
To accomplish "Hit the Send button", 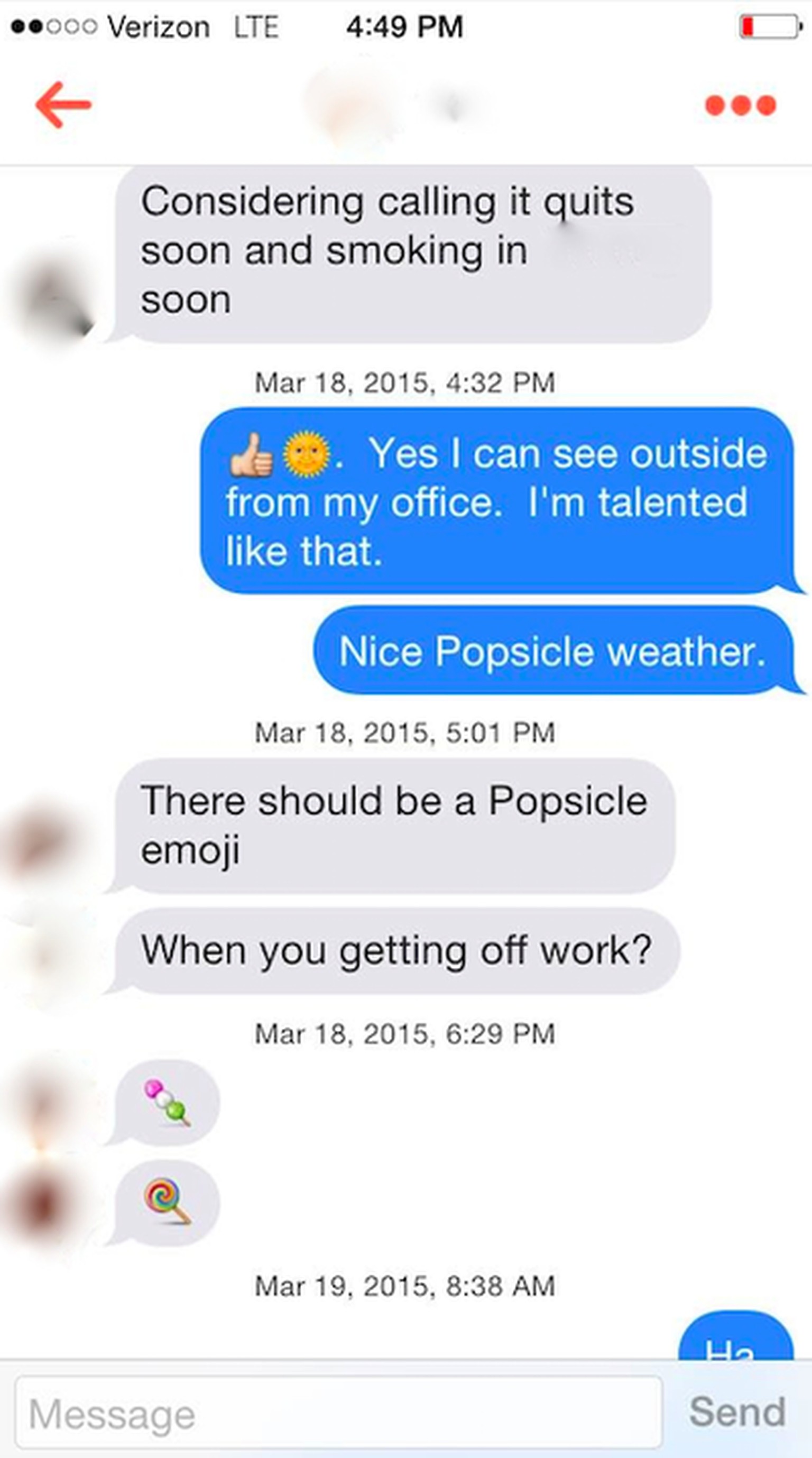I will [737, 1411].
